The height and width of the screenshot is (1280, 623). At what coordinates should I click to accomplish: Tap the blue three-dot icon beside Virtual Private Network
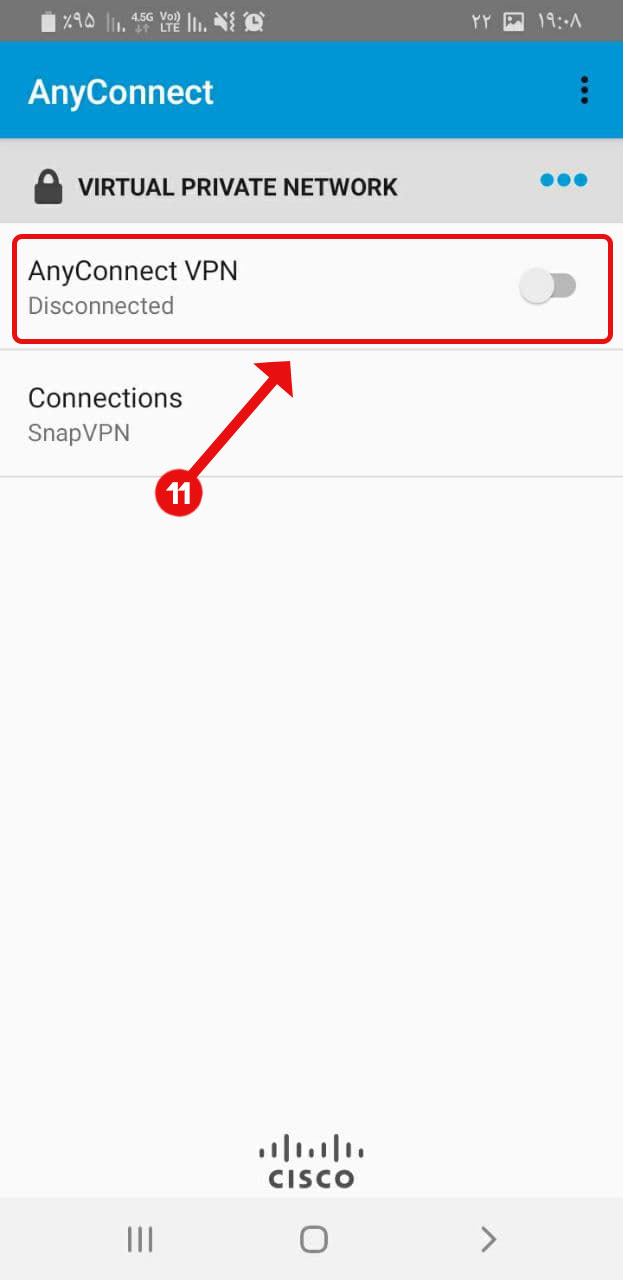[563, 180]
